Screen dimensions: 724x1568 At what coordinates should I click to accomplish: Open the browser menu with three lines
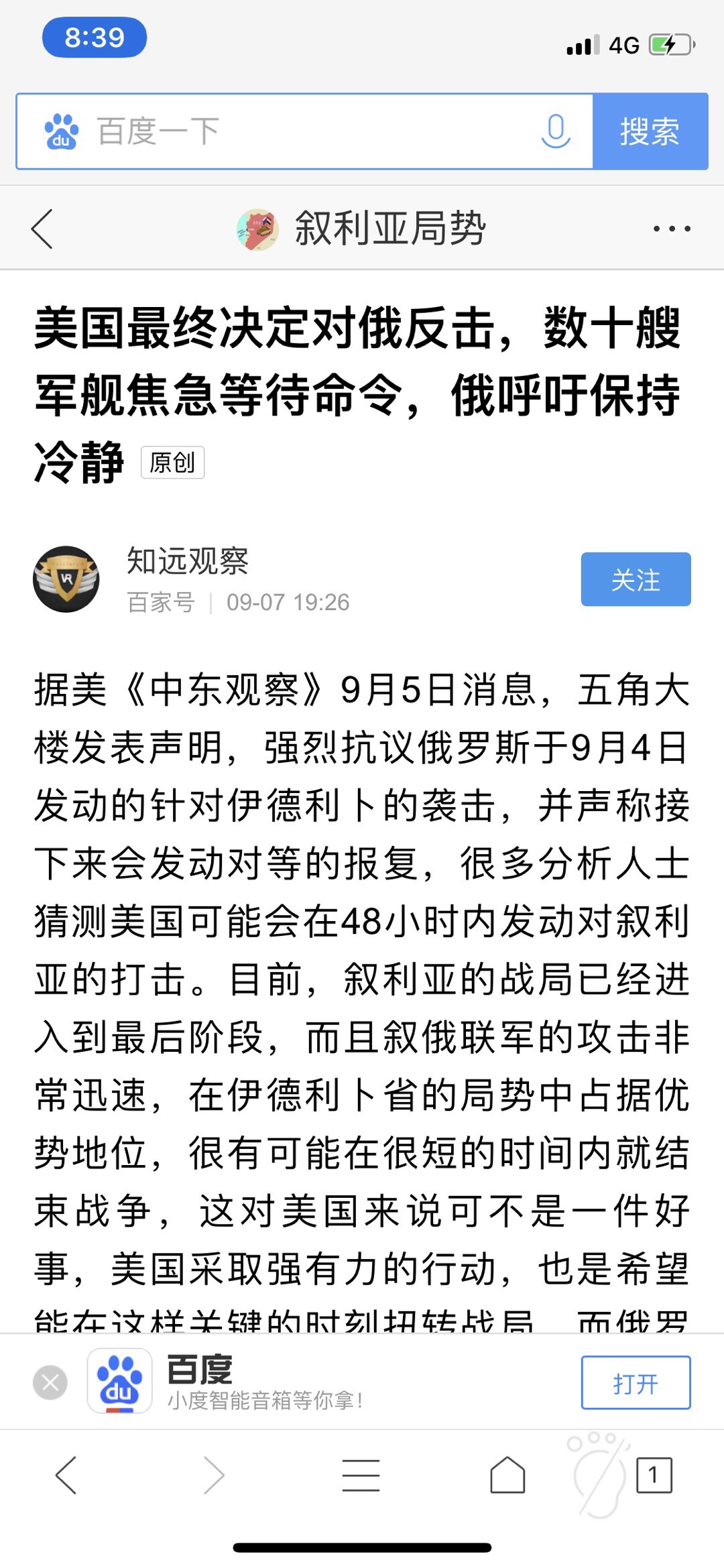pyautogui.click(x=361, y=1475)
